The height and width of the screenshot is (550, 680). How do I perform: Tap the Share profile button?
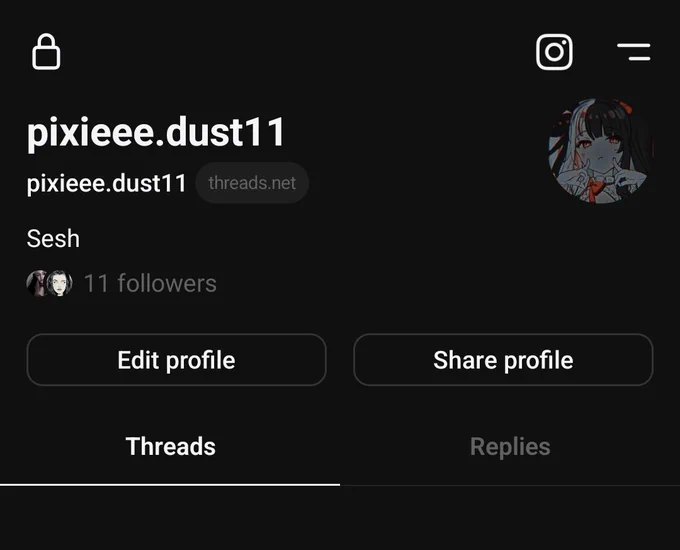pyautogui.click(x=503, y=360)
